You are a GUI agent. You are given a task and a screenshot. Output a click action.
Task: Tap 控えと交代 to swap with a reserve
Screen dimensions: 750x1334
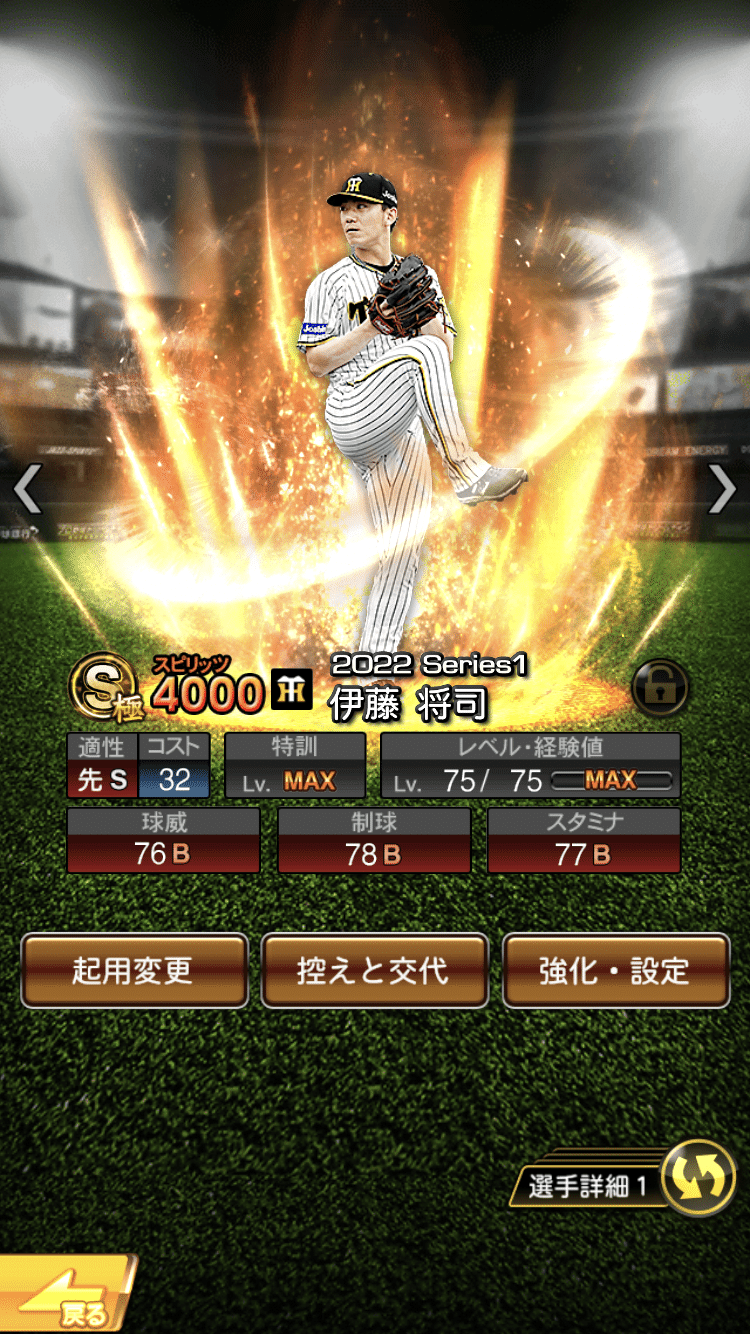pyautogui.click(x=374, y=970)
